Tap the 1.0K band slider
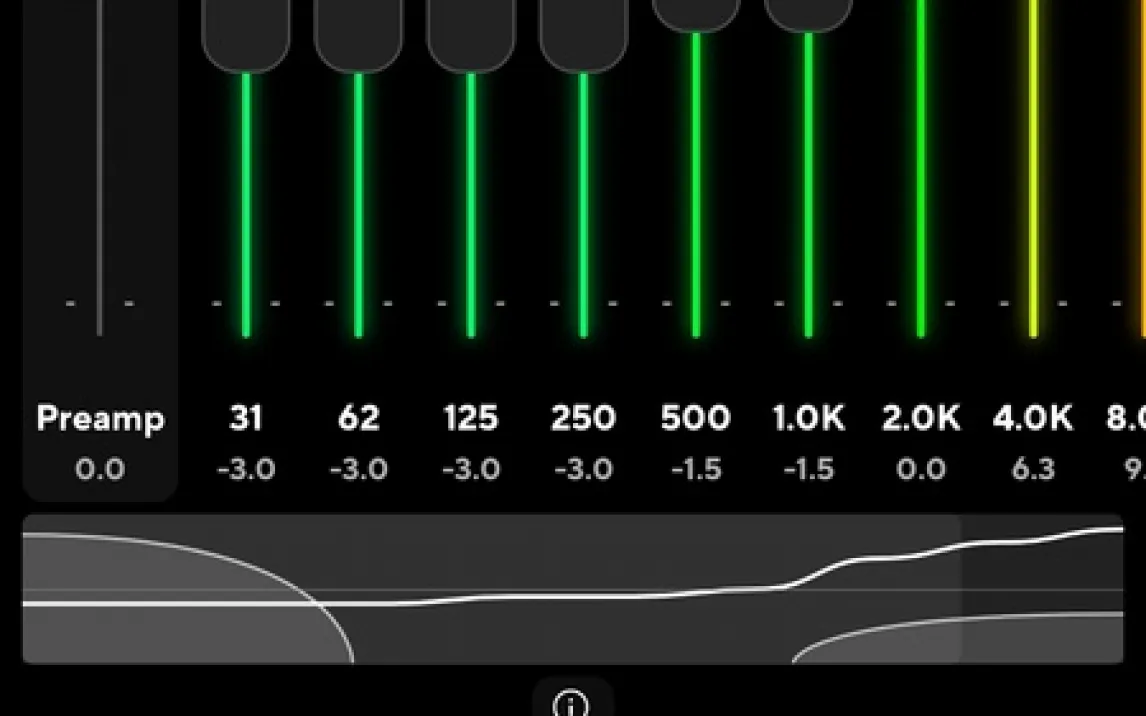1146x716 pixels. pyautogui.click(x=808, y=168)
